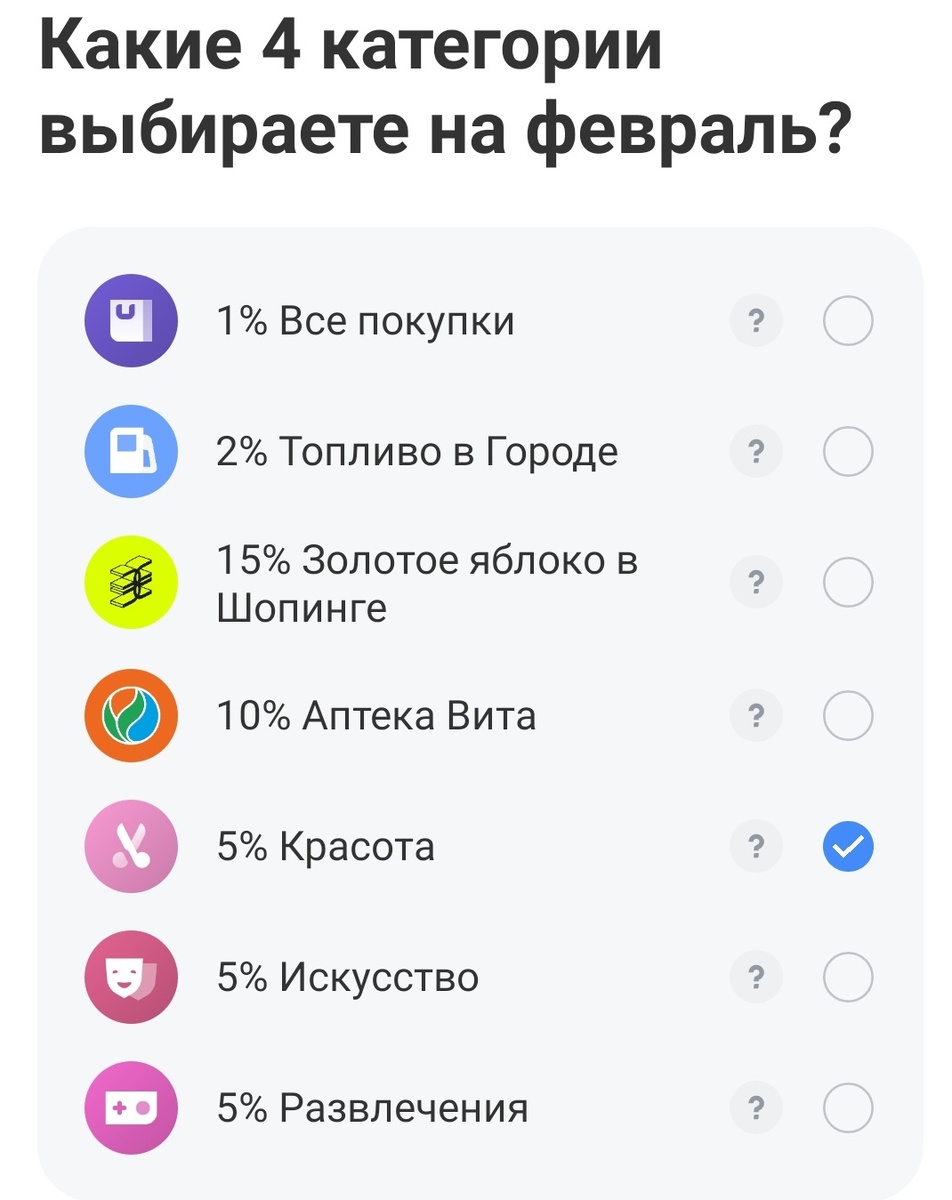The height and width of the screenshot is (1200, 952).
Task: Click the theater mask icon for Искусство
Action: point(131,977)
